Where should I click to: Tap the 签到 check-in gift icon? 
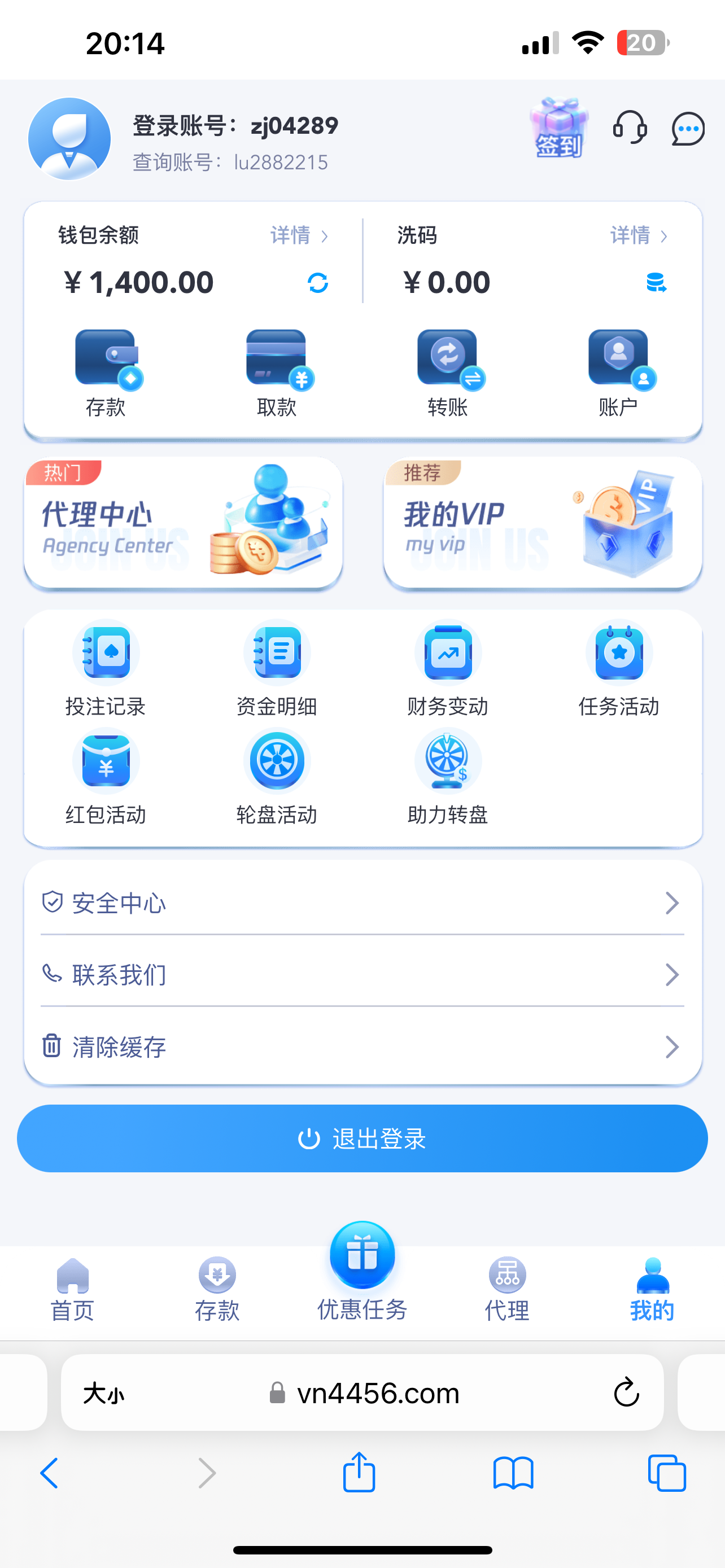pos(558,129)
